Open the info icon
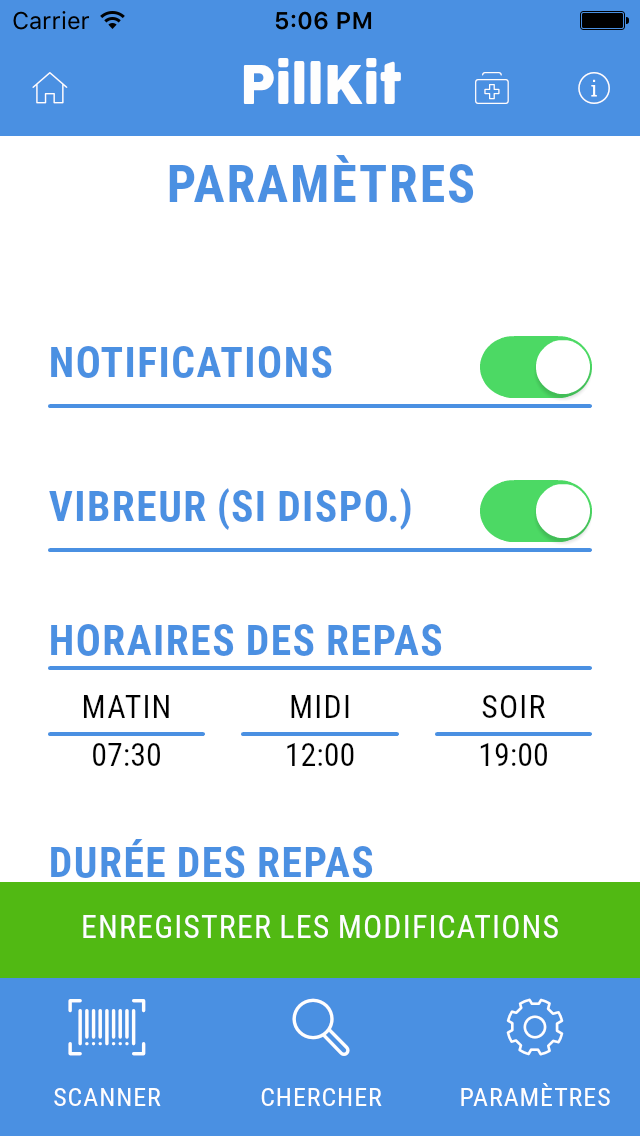 [x=594, y=88]
